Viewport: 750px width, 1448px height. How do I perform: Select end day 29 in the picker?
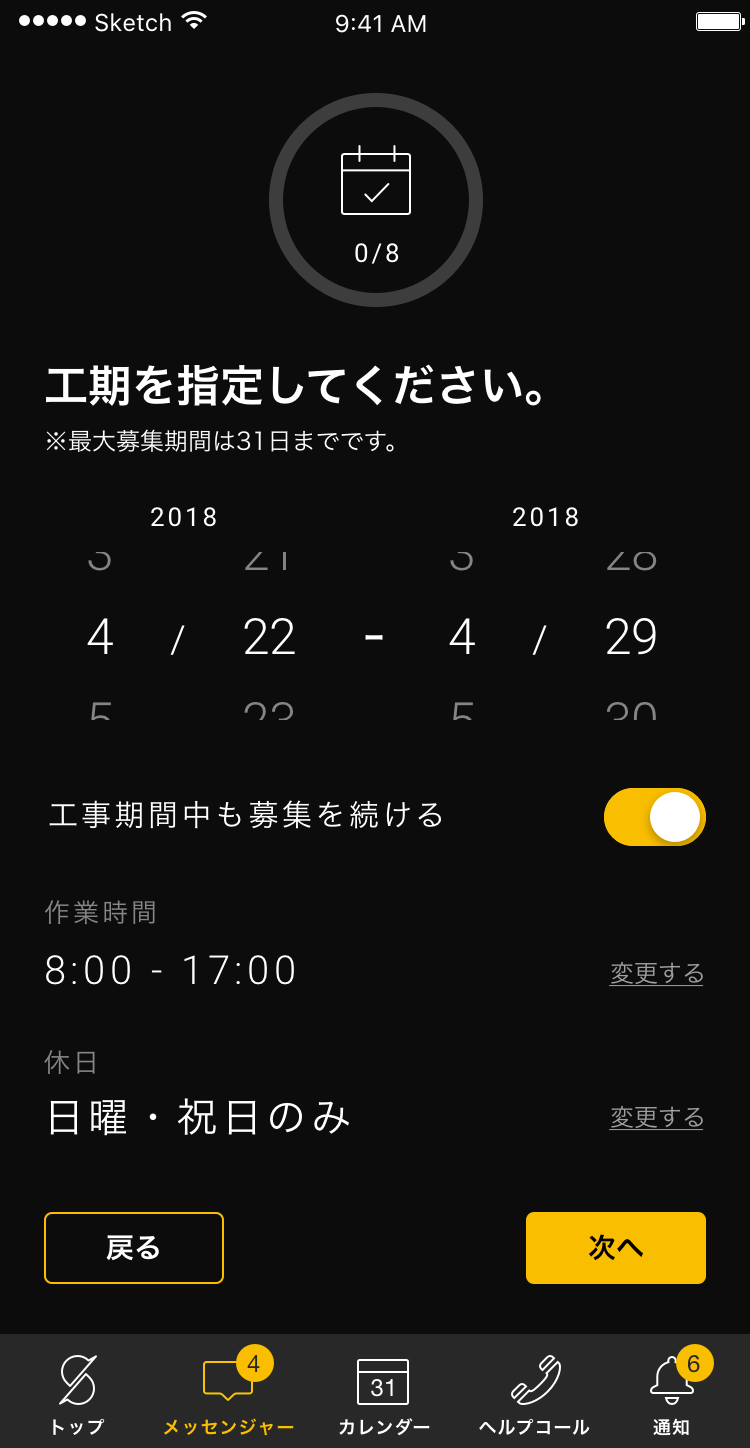631,638
